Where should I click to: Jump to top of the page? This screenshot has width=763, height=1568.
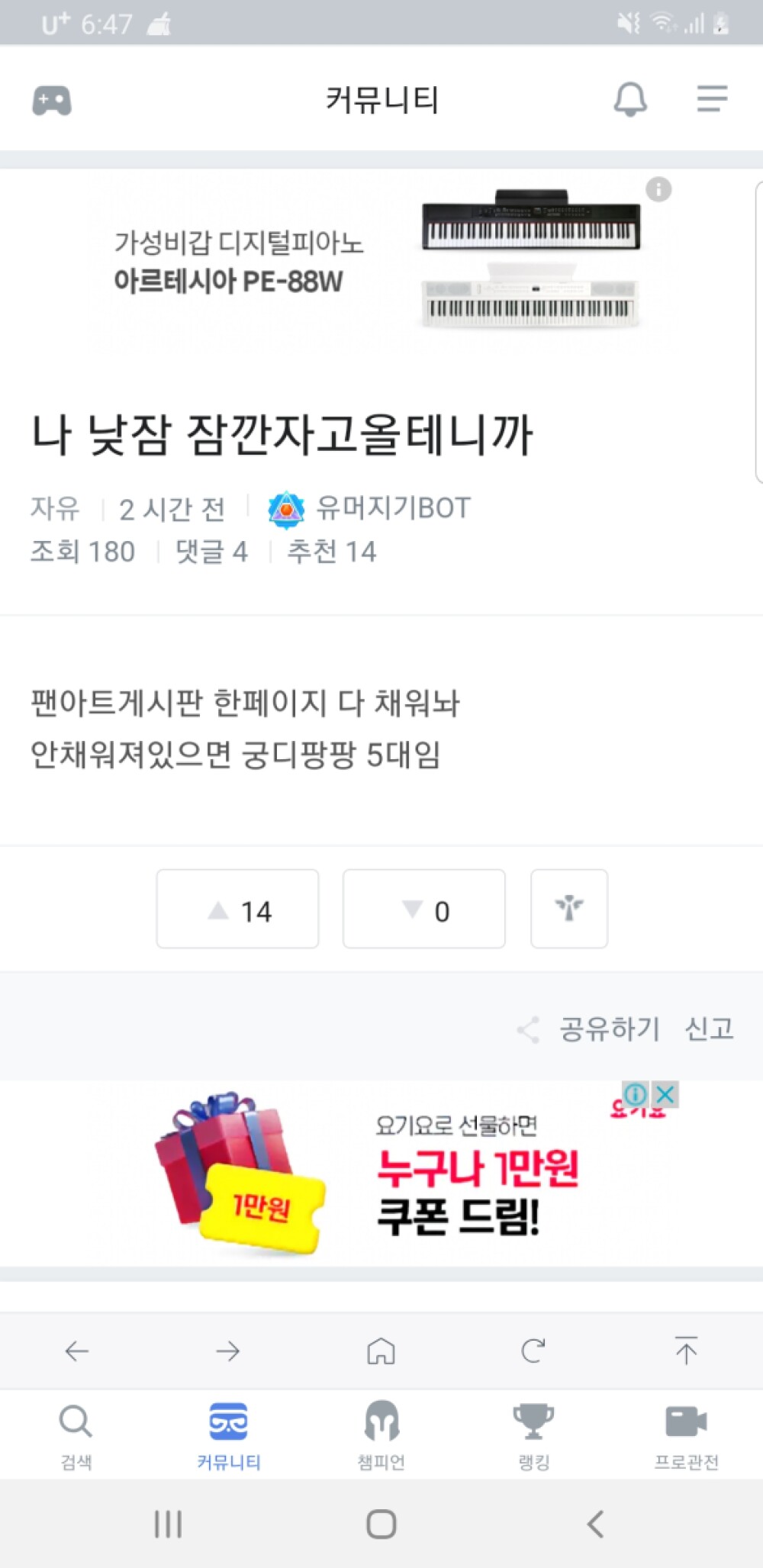(686, 1351)
